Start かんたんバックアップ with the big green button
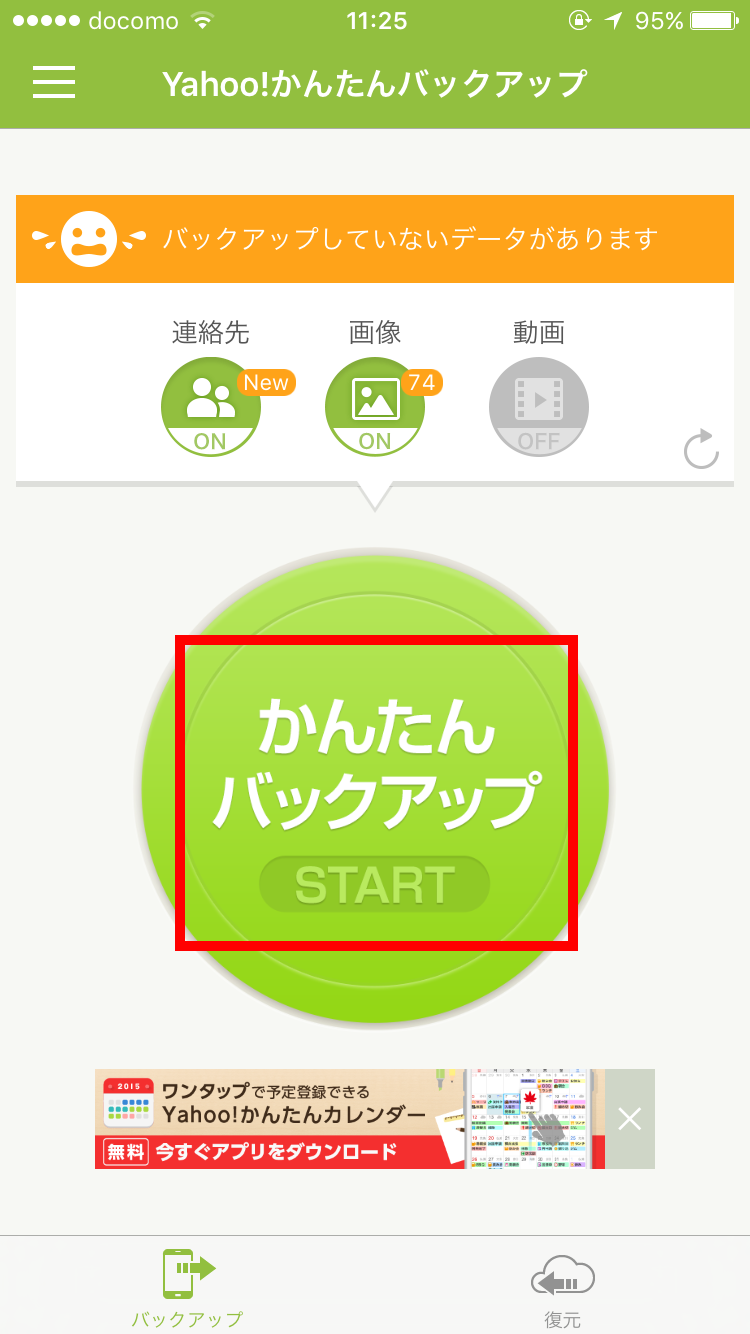The width and height of the screenshot is (750, 1334). pos(375,789)
